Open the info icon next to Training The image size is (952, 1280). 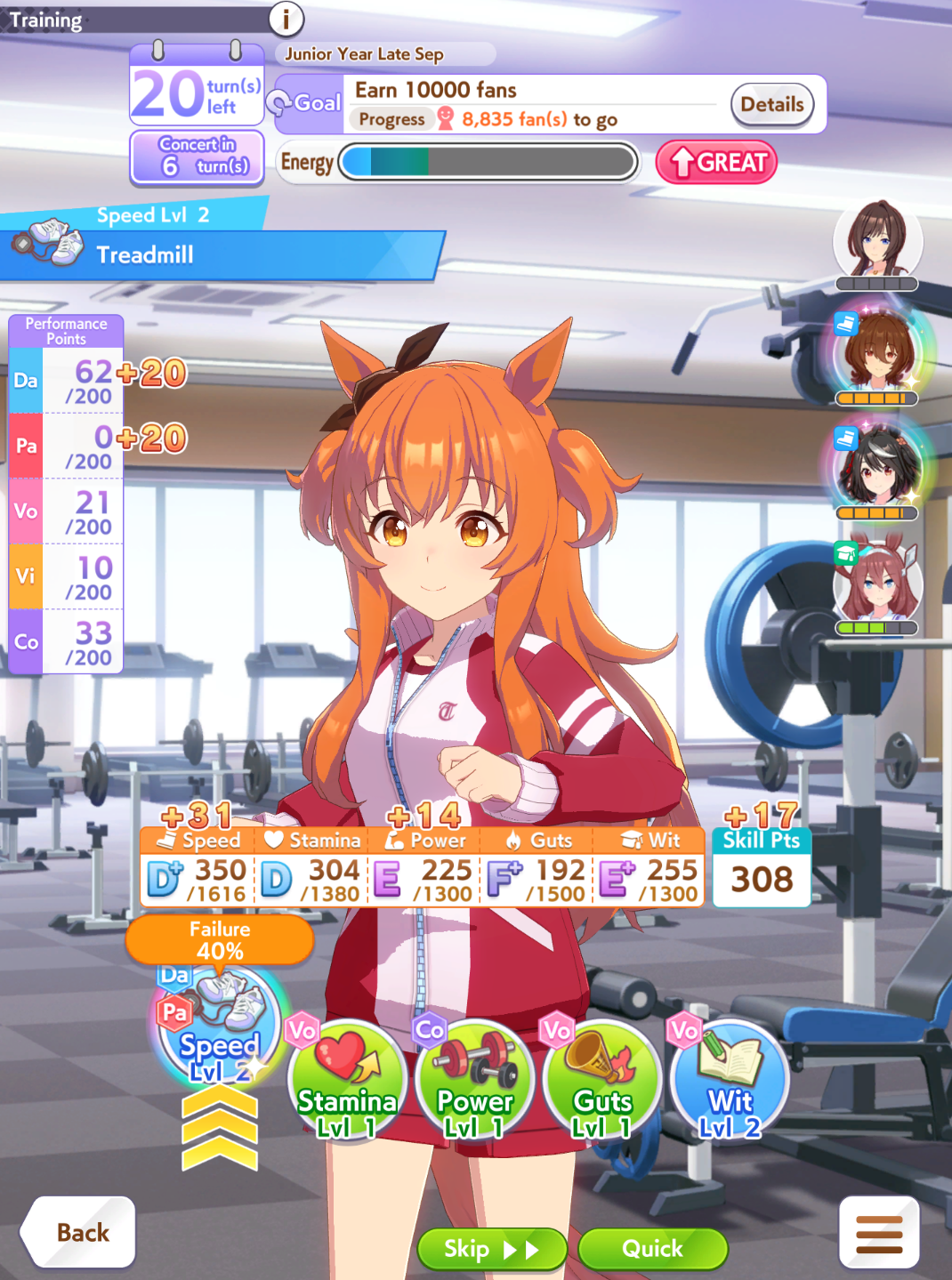[x=286, y=18]
